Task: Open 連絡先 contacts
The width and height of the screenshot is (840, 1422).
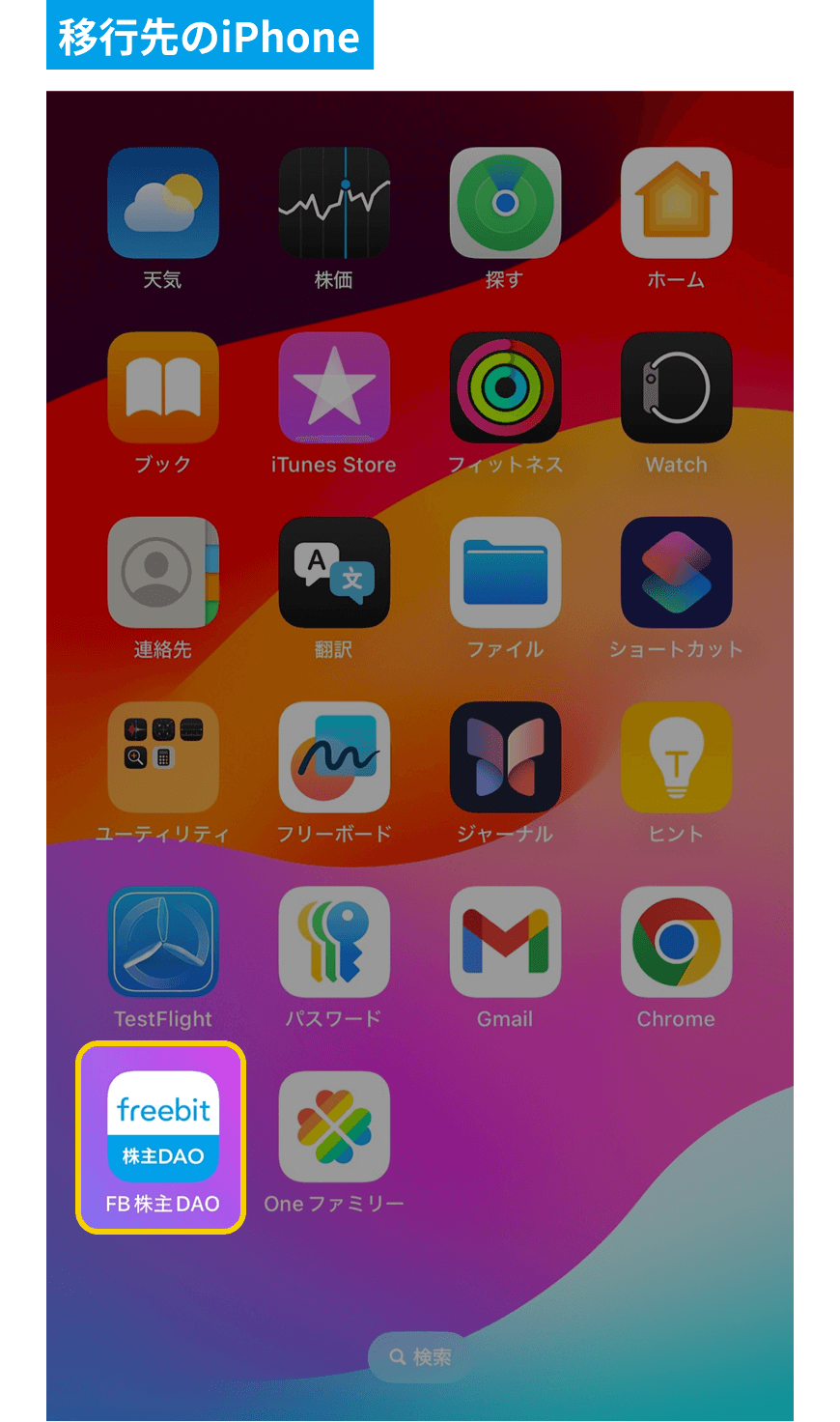Action: 163,572
